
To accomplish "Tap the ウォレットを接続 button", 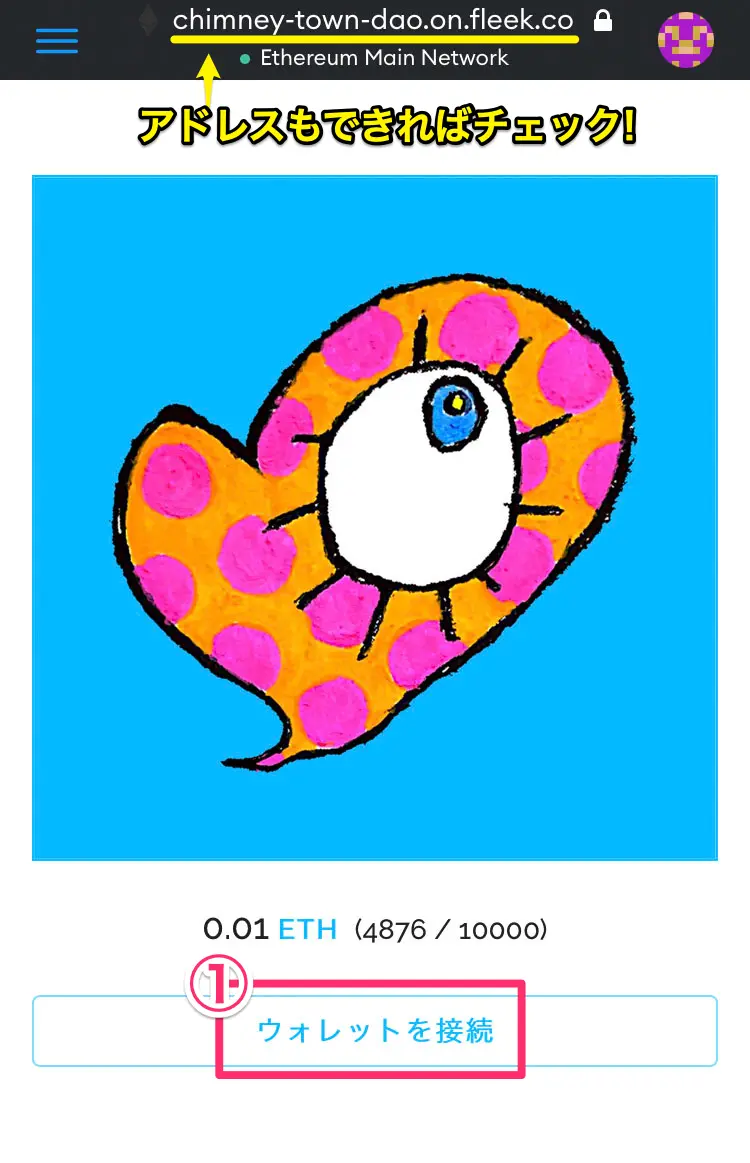I will pos(375,1030).
